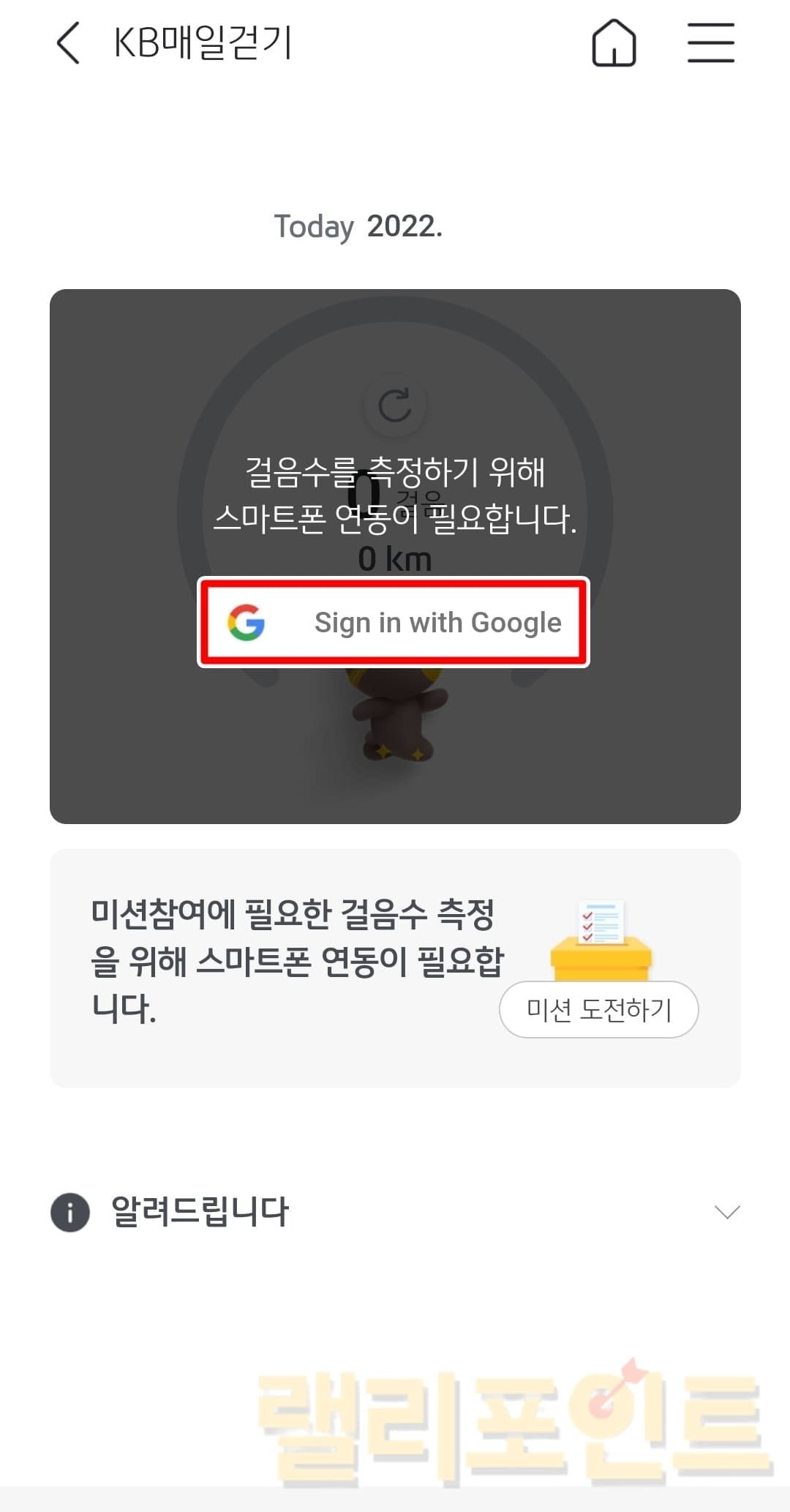Open the home icon in header

(x=614, y=42)
